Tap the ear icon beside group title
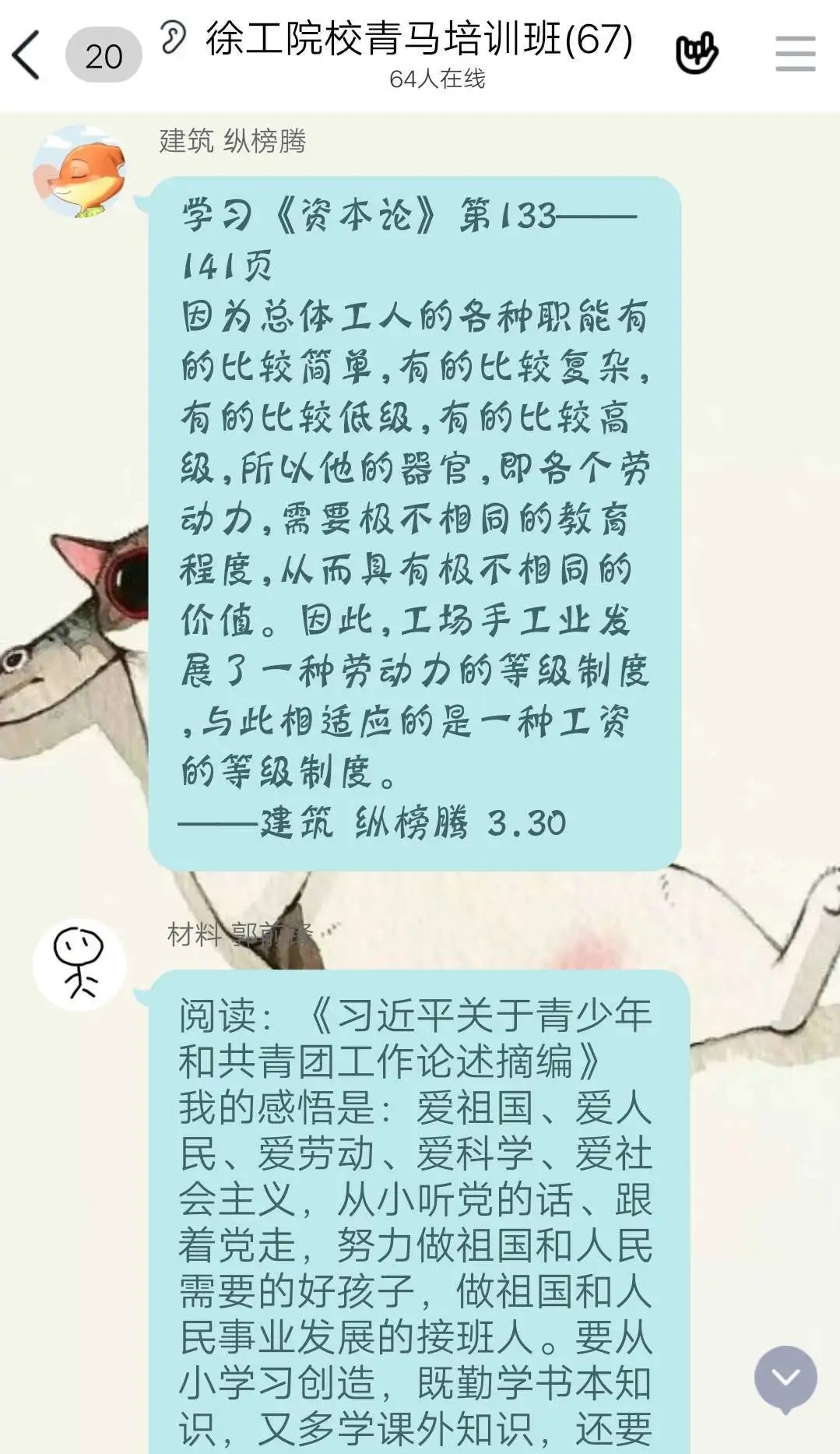Image resolution: width=840 pixels, height=1454 pixels. click(x=173, y=37)
